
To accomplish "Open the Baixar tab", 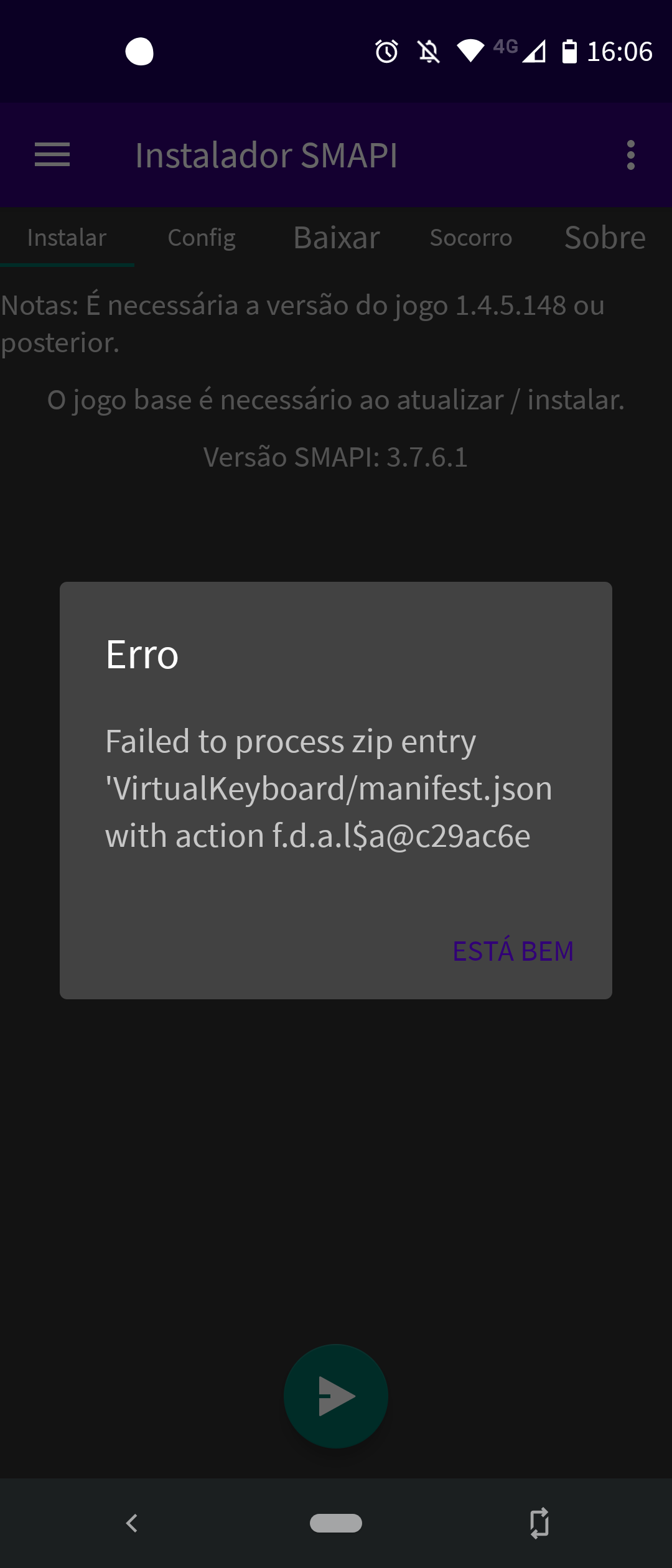I will point(336,237).
